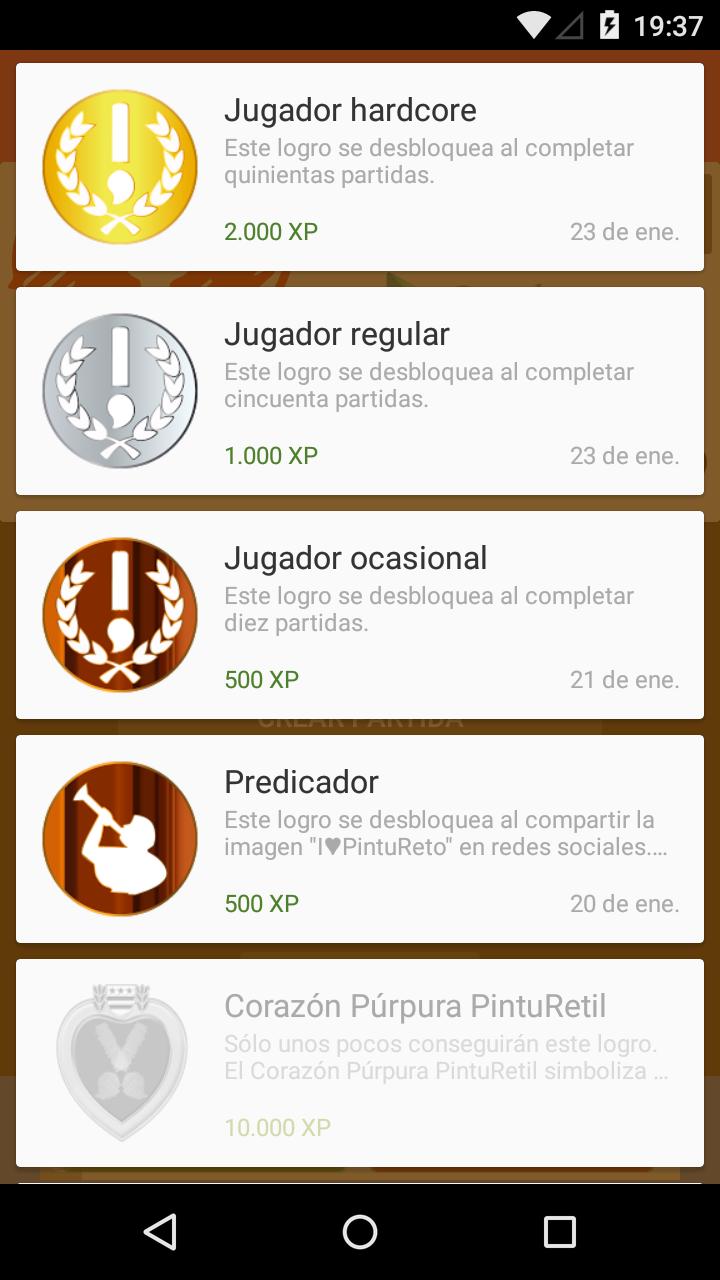Image resolution: width=720 pixels, height=1280 pixels.
Task: Select the Jugador regular achievement card
Action: pyautogui.click(x=360, y=389)
